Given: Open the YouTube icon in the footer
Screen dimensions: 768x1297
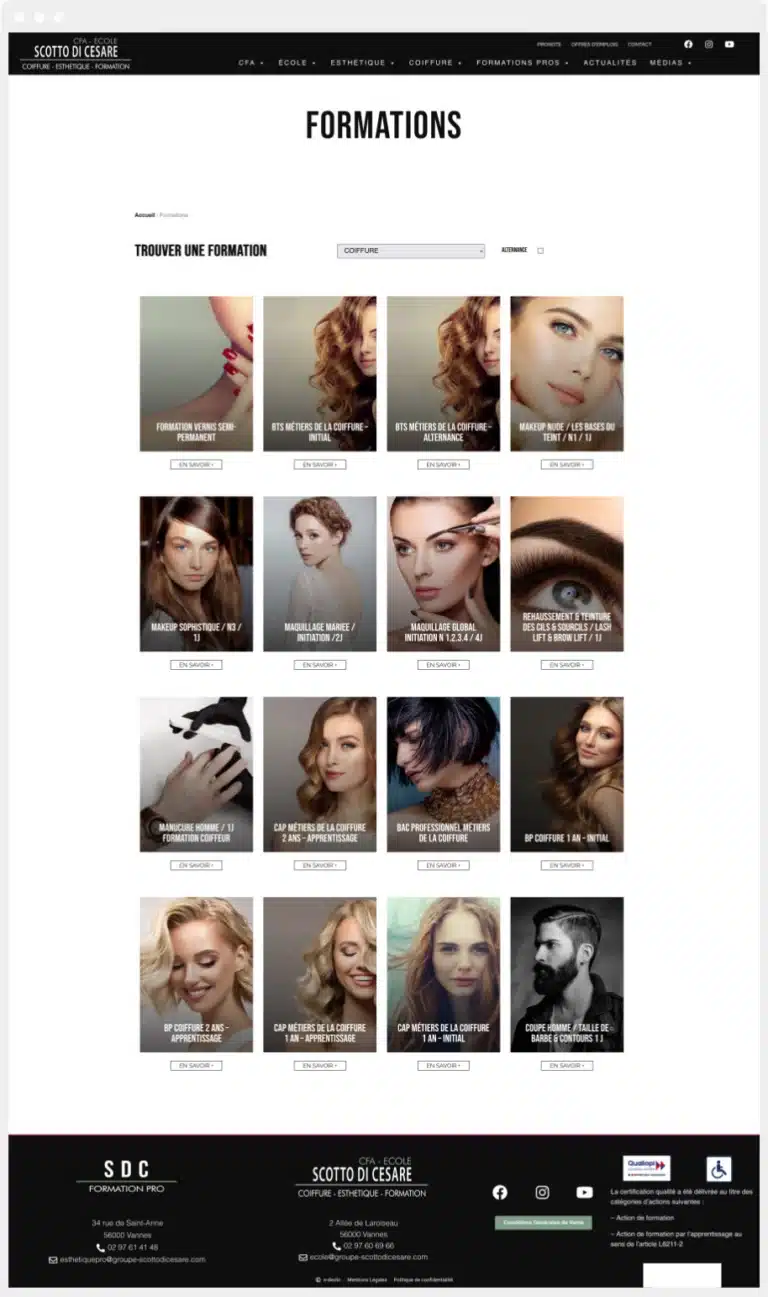Looking at the screenshot, I should 584,1192.
